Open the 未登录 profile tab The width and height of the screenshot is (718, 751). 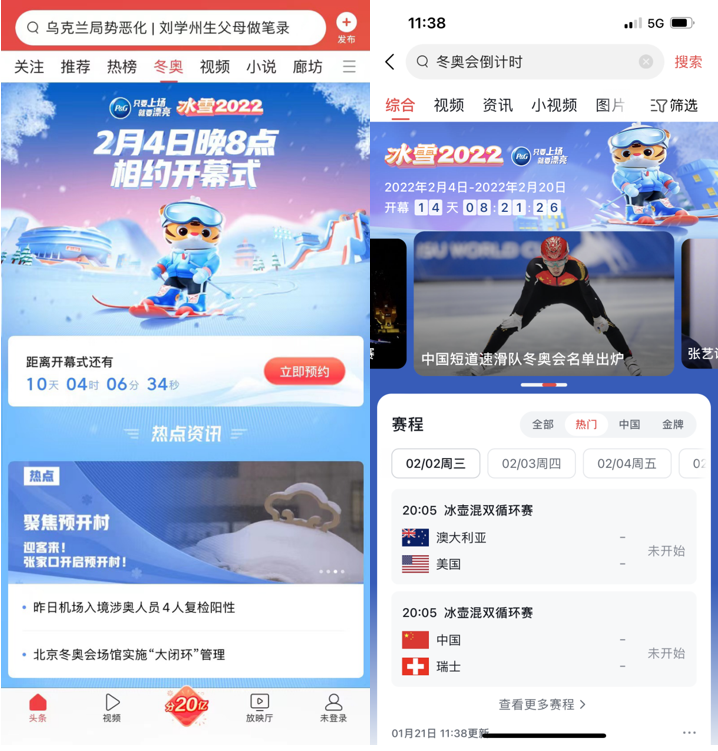point(333,708)
